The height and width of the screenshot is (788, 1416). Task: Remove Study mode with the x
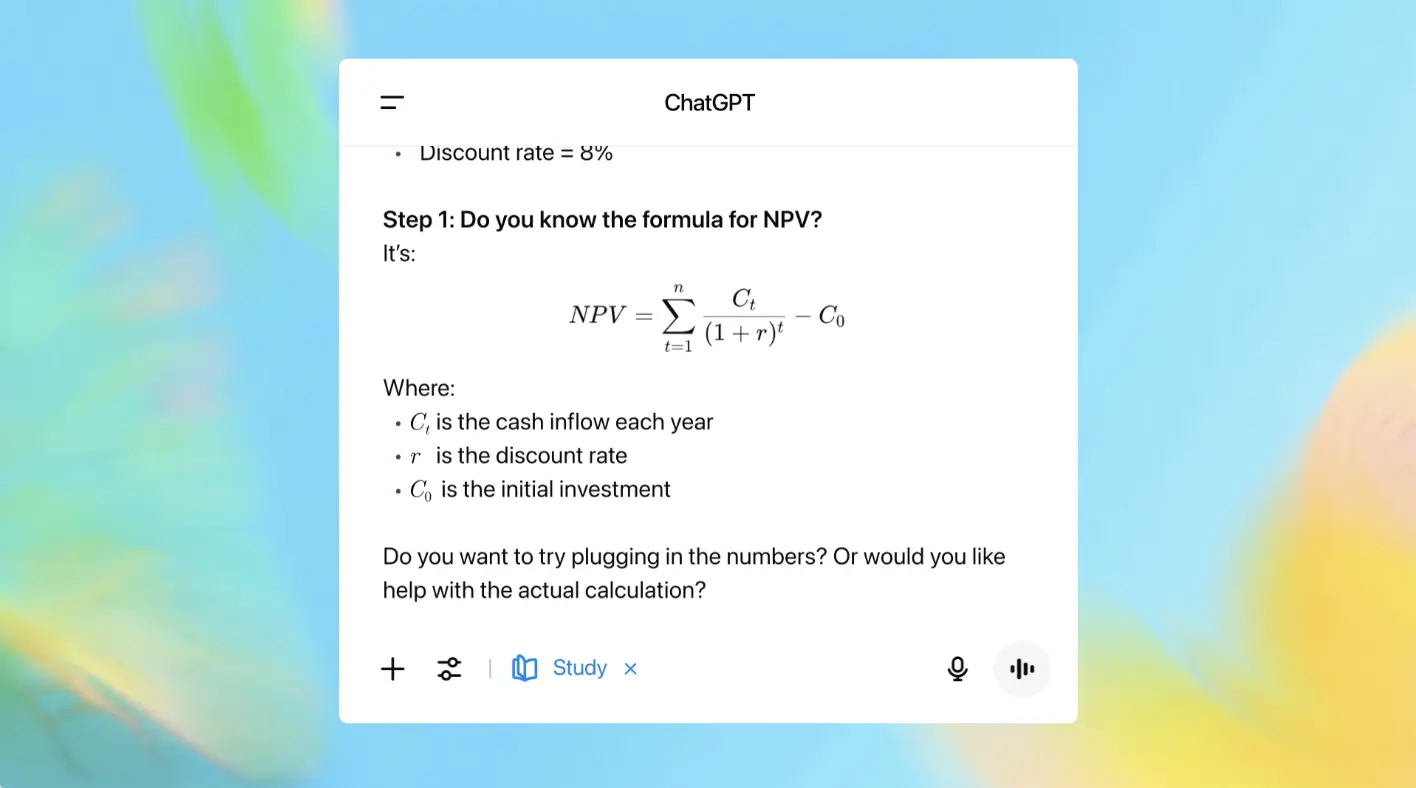(631, 669)
